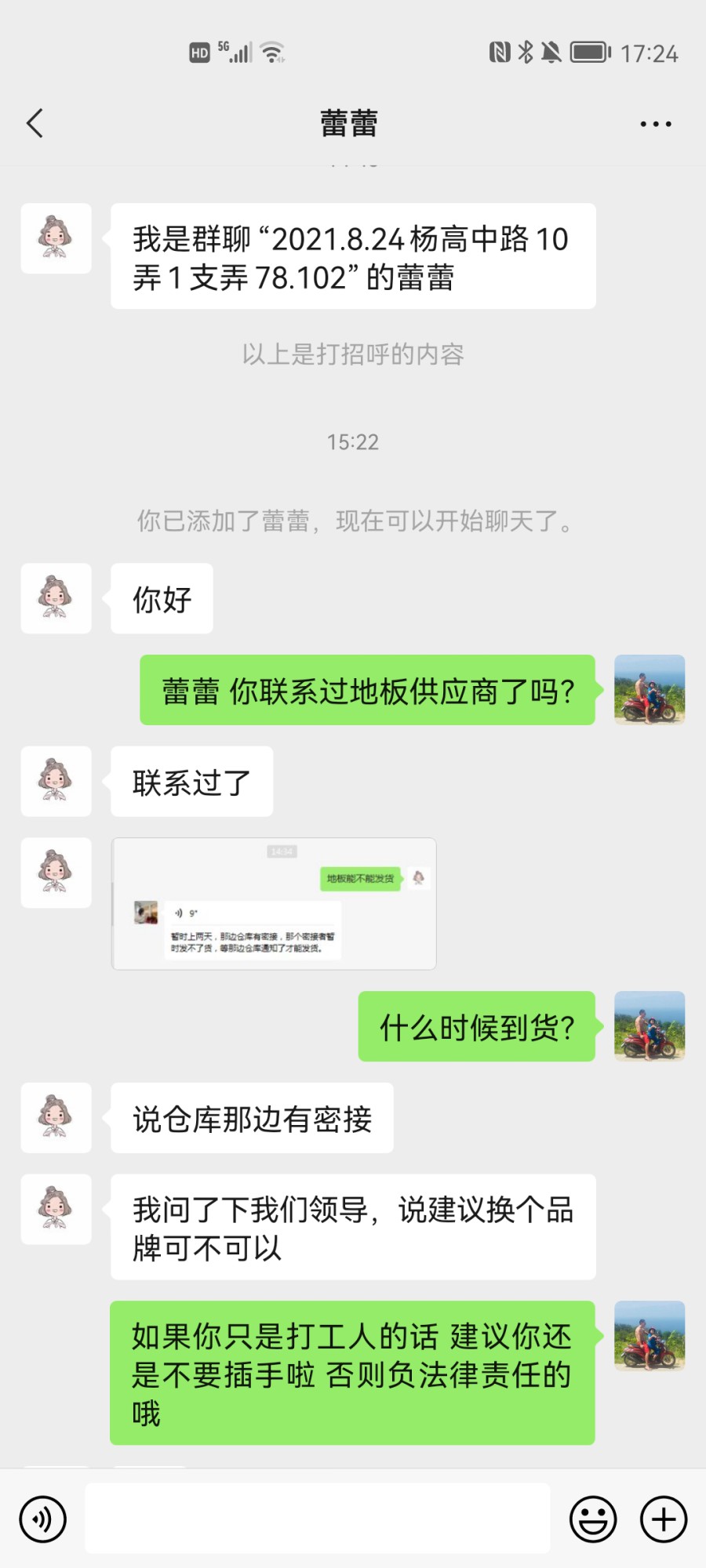Screen dimensions: 706x1568
Task: View 蕾蕾's profile from the 你好 message avatar
Action: [x=56, y=598]
